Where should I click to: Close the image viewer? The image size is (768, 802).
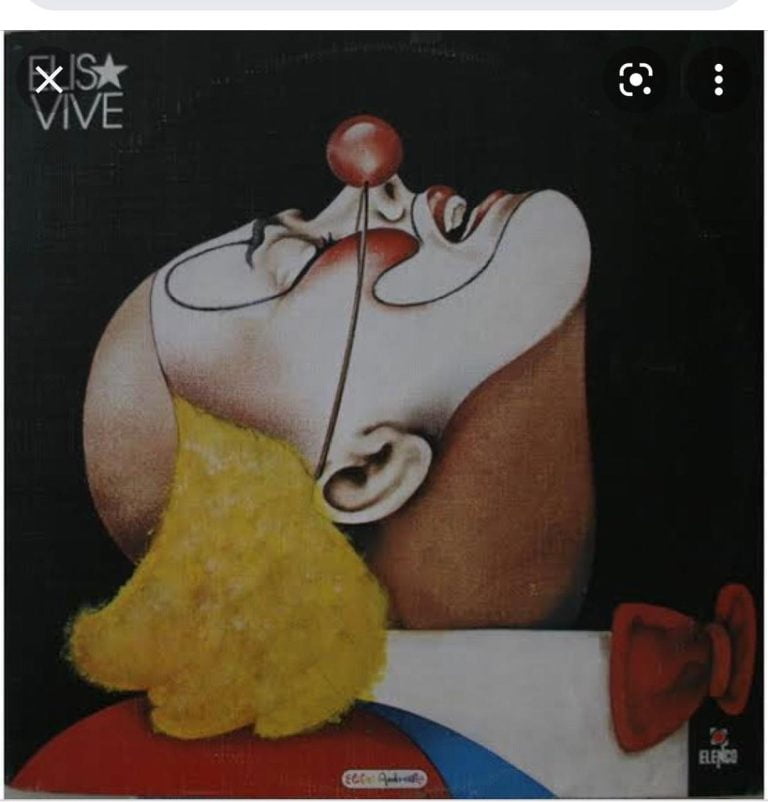point(49,81)
